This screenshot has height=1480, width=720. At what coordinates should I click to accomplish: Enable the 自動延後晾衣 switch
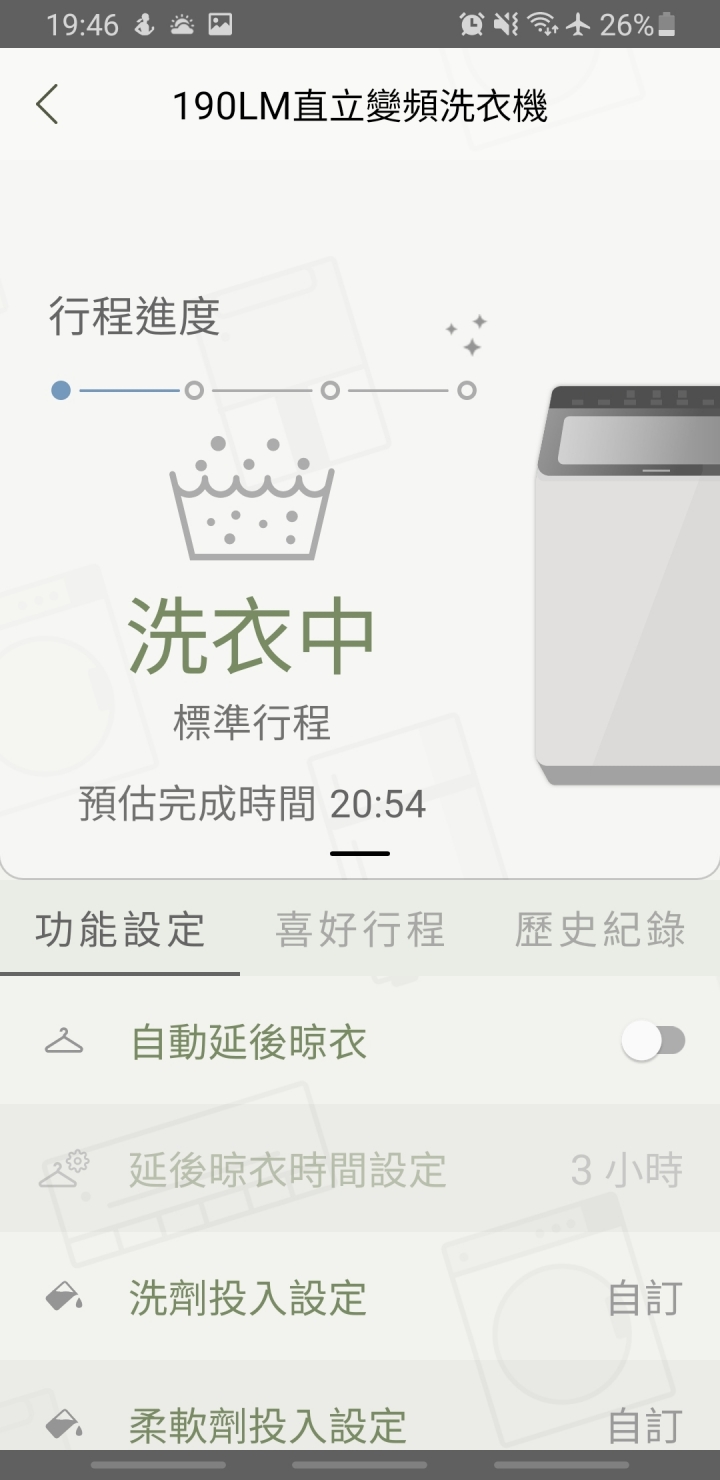pos(653,1042)
